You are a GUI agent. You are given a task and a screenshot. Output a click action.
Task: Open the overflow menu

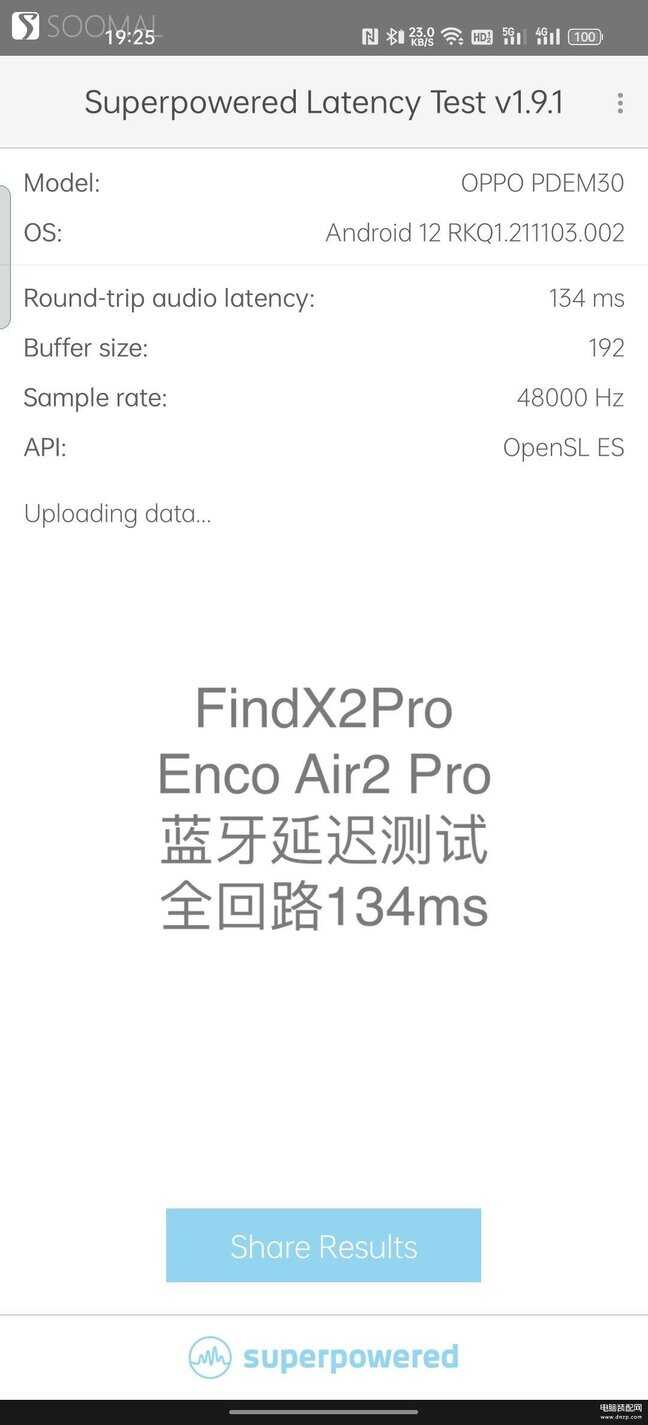pyautogui.click(x=620, y=103)
